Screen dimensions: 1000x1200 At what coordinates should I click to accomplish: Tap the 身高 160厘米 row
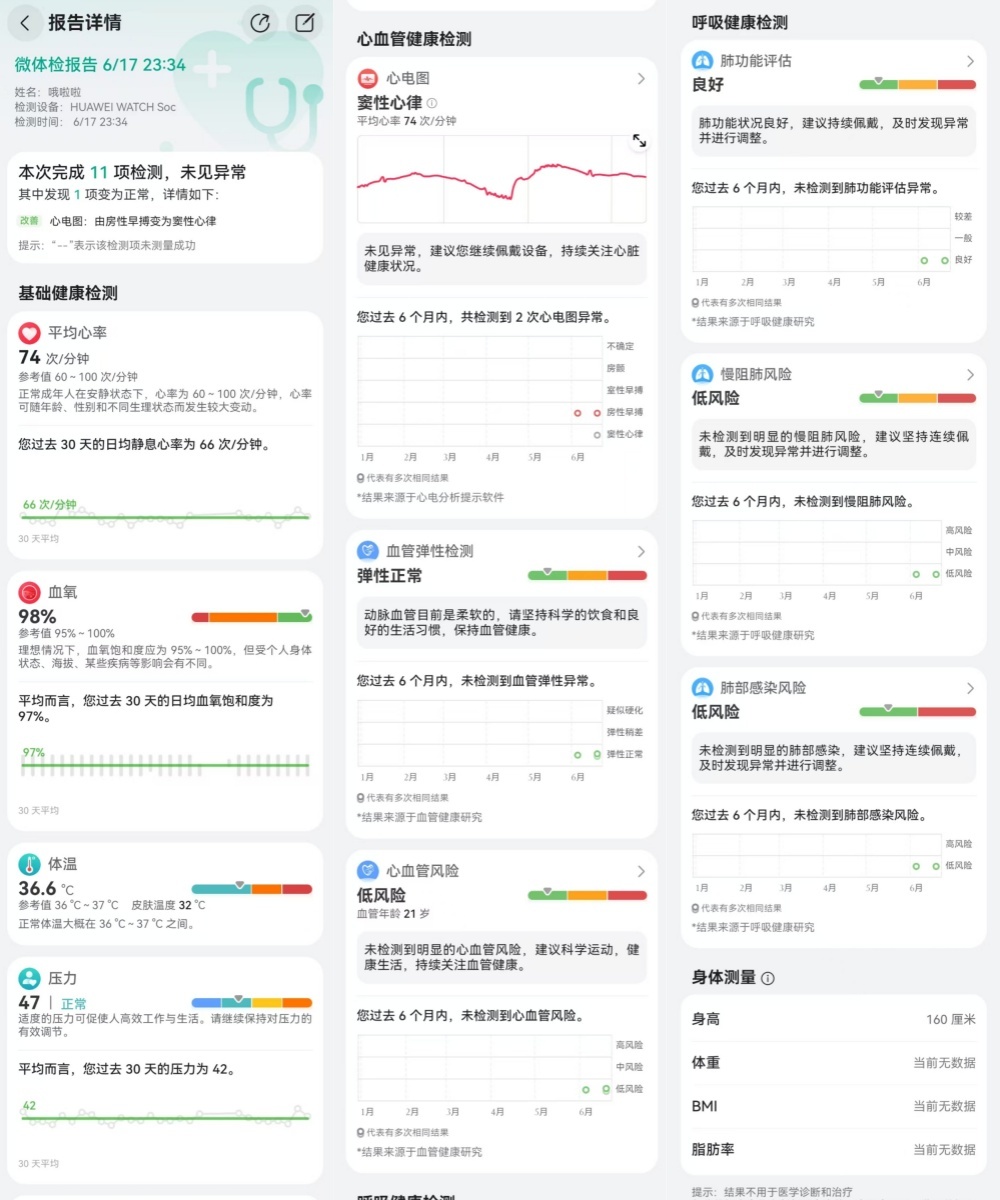click(833, 1018)
